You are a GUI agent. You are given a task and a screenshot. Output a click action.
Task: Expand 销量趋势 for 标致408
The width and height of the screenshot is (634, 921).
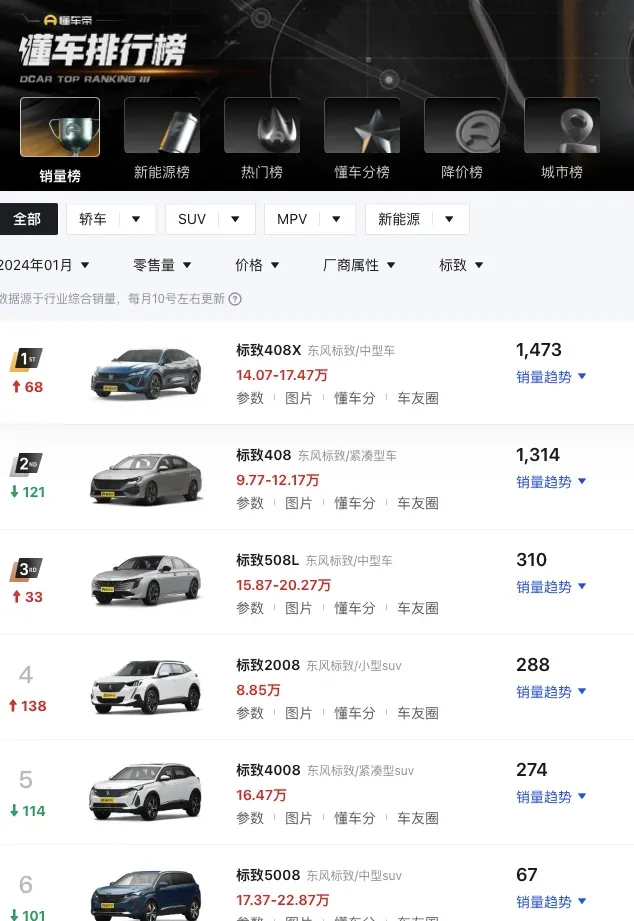tap(551, 482)
